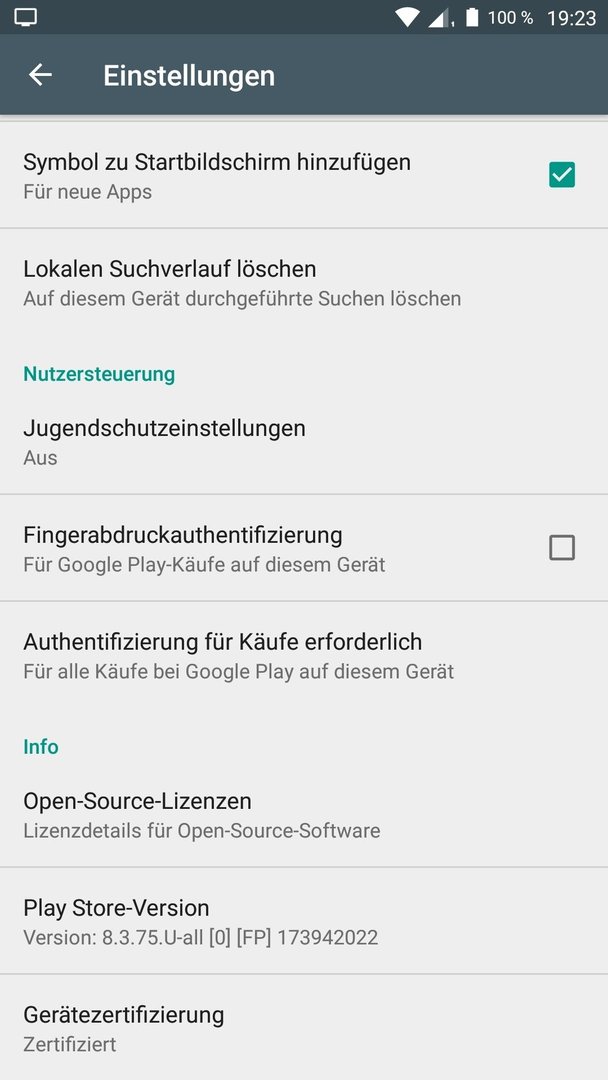Tap the Play Store-Version row
The height and width of the screenshot is (1080, 608).
point(304,921)
